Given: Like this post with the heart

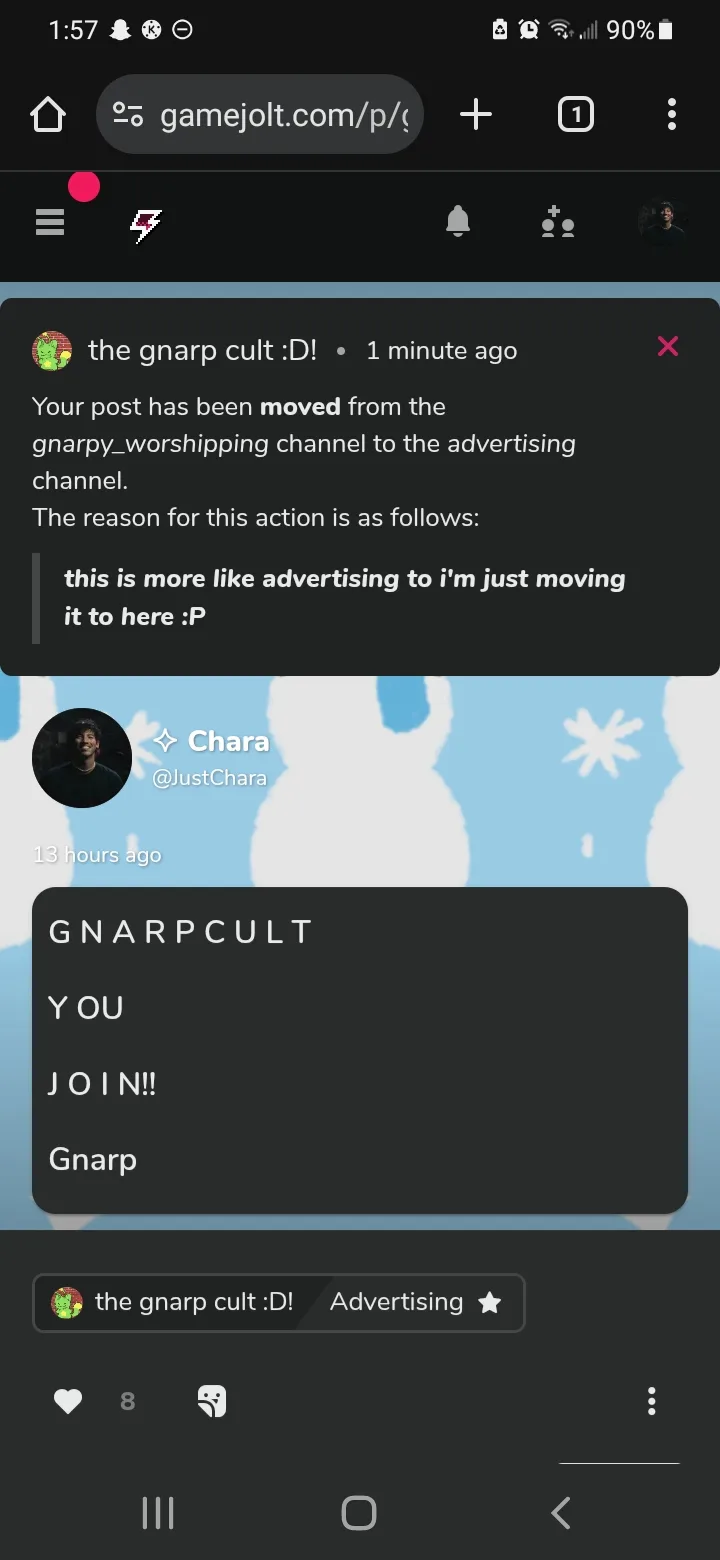Looking at the screenshot, I should click(68, 1402).
